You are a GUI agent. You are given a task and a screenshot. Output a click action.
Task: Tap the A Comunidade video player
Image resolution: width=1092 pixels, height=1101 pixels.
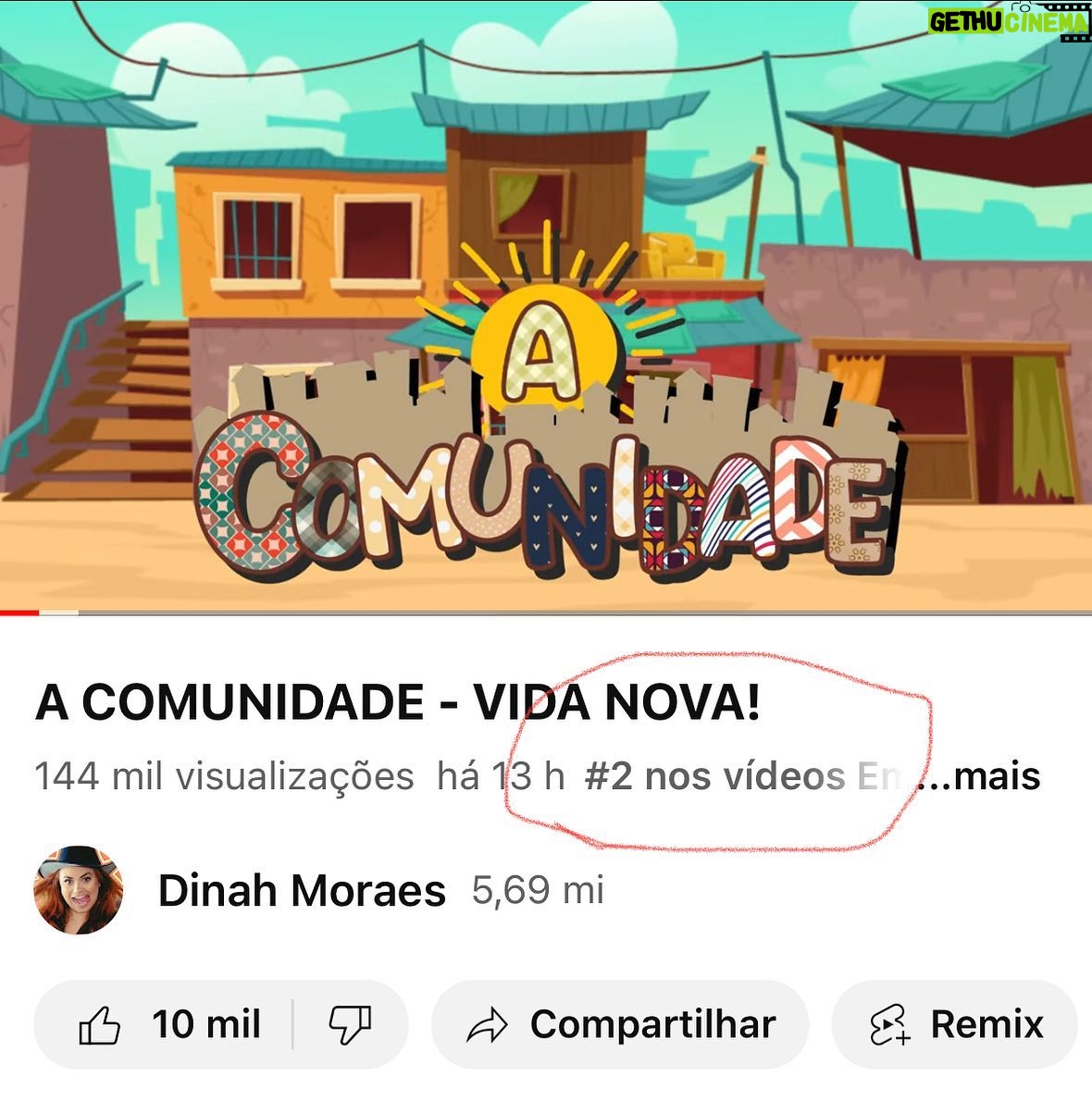(546, 305)
